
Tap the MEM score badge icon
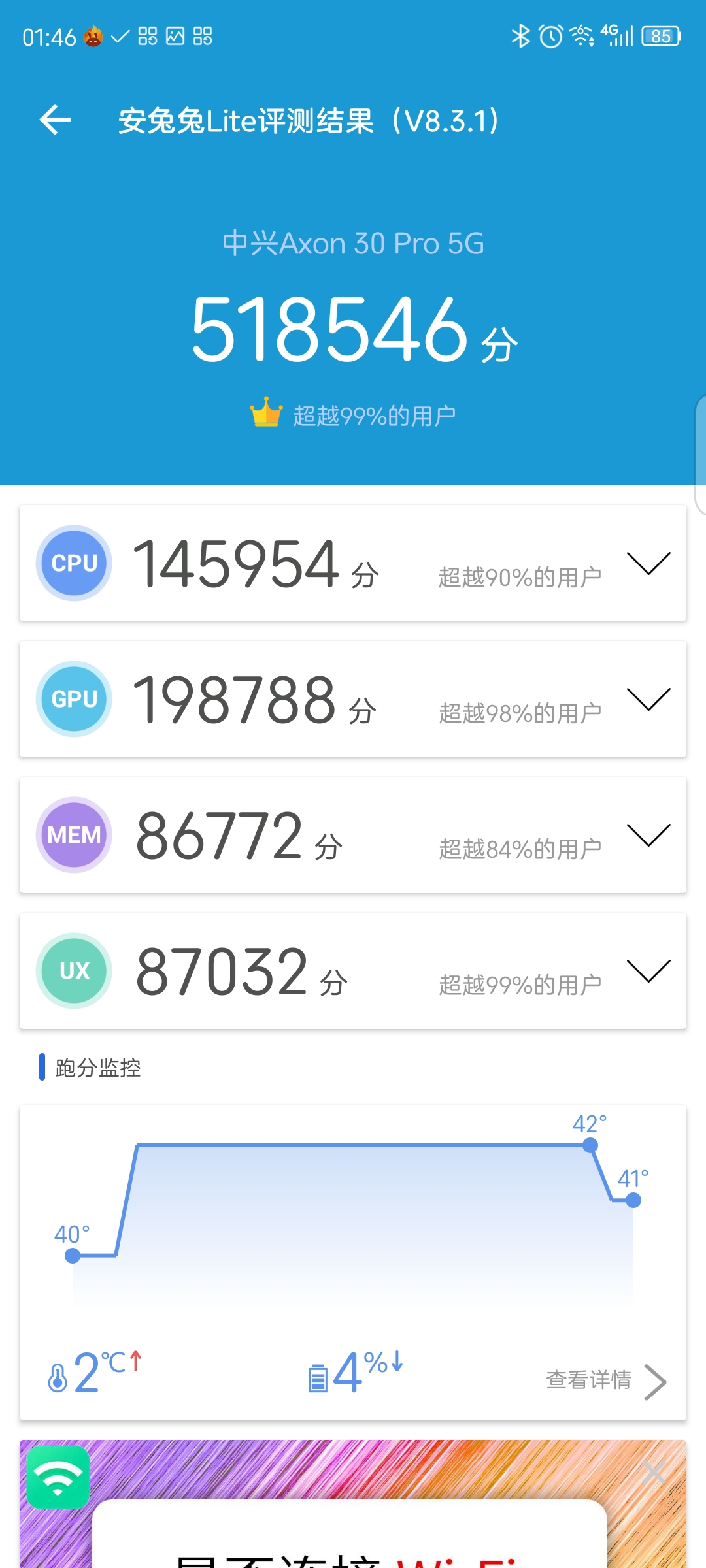(73, 835)
